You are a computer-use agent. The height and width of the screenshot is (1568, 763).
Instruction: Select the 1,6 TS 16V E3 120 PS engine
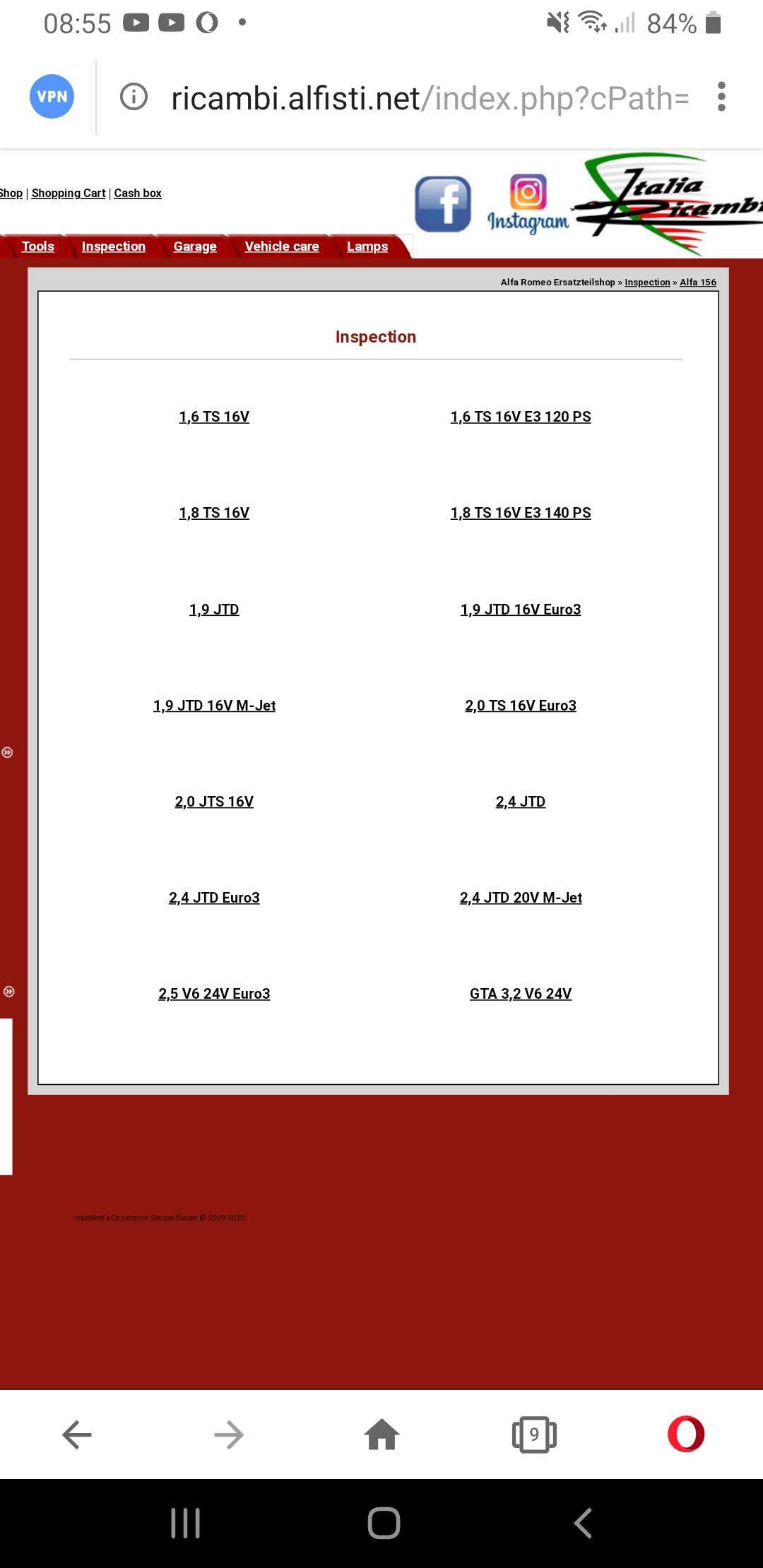pos(521,417)
